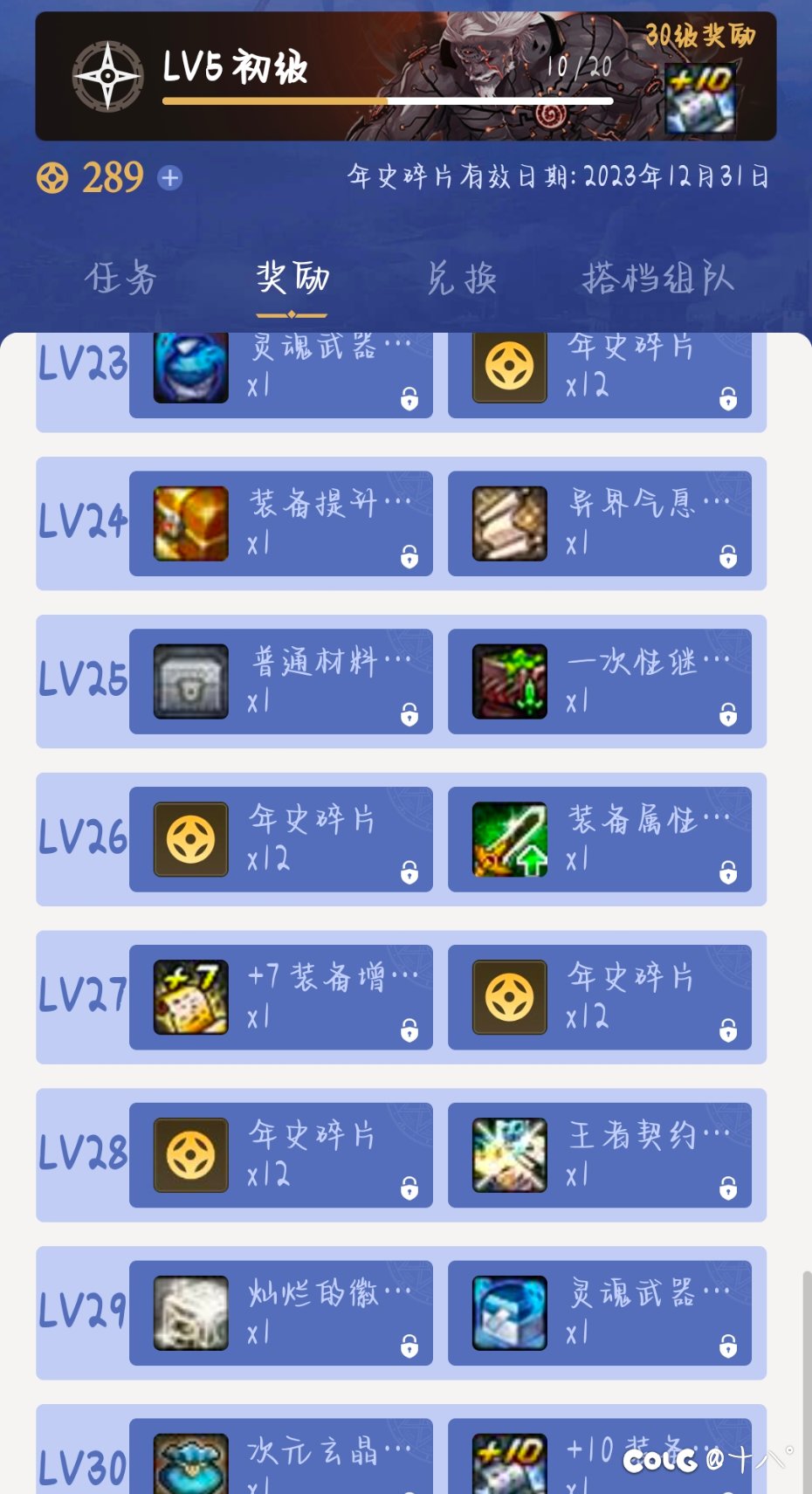Go to the 搭档组队 tab

coord(657,279)
